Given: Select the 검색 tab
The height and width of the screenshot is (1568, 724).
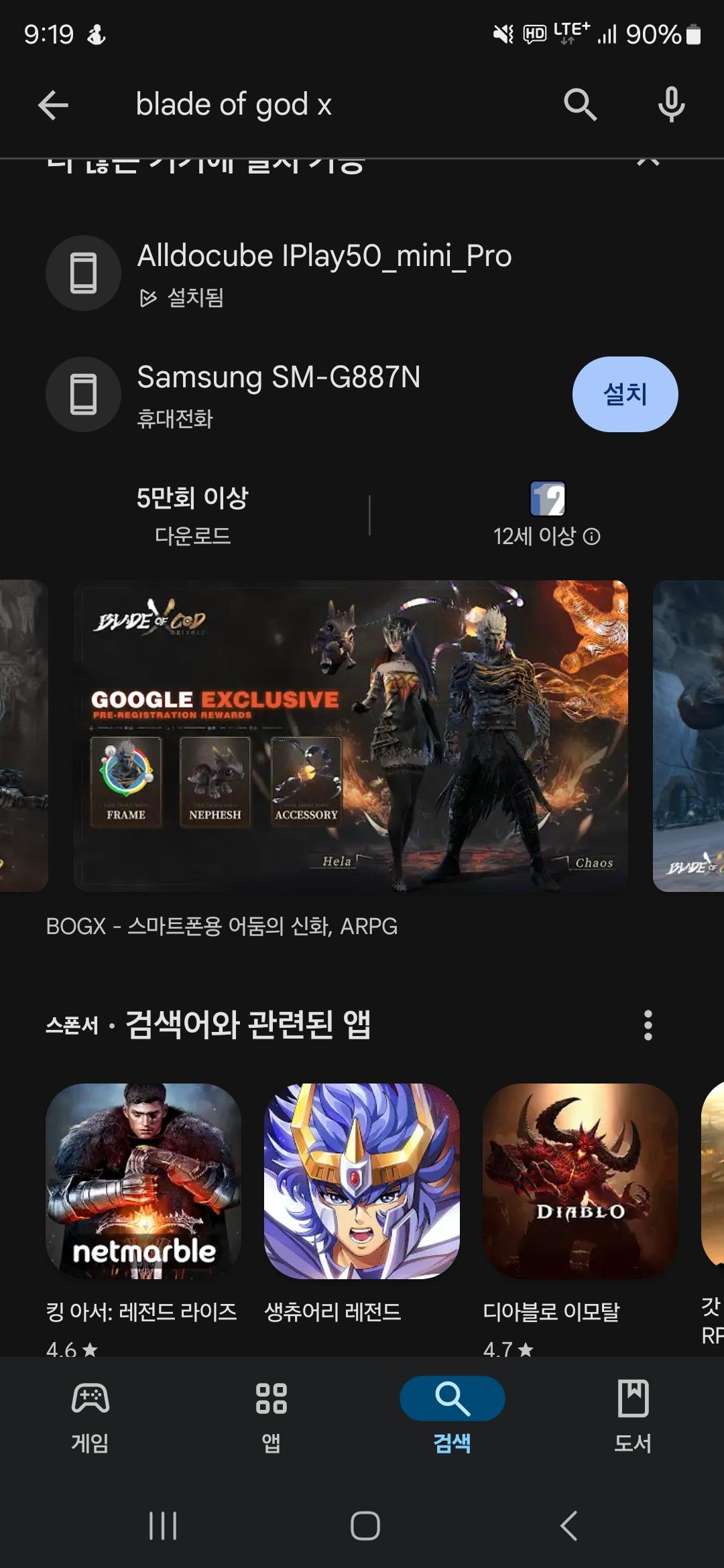Looking at the screenshot, I should (x=452, y=1416).
